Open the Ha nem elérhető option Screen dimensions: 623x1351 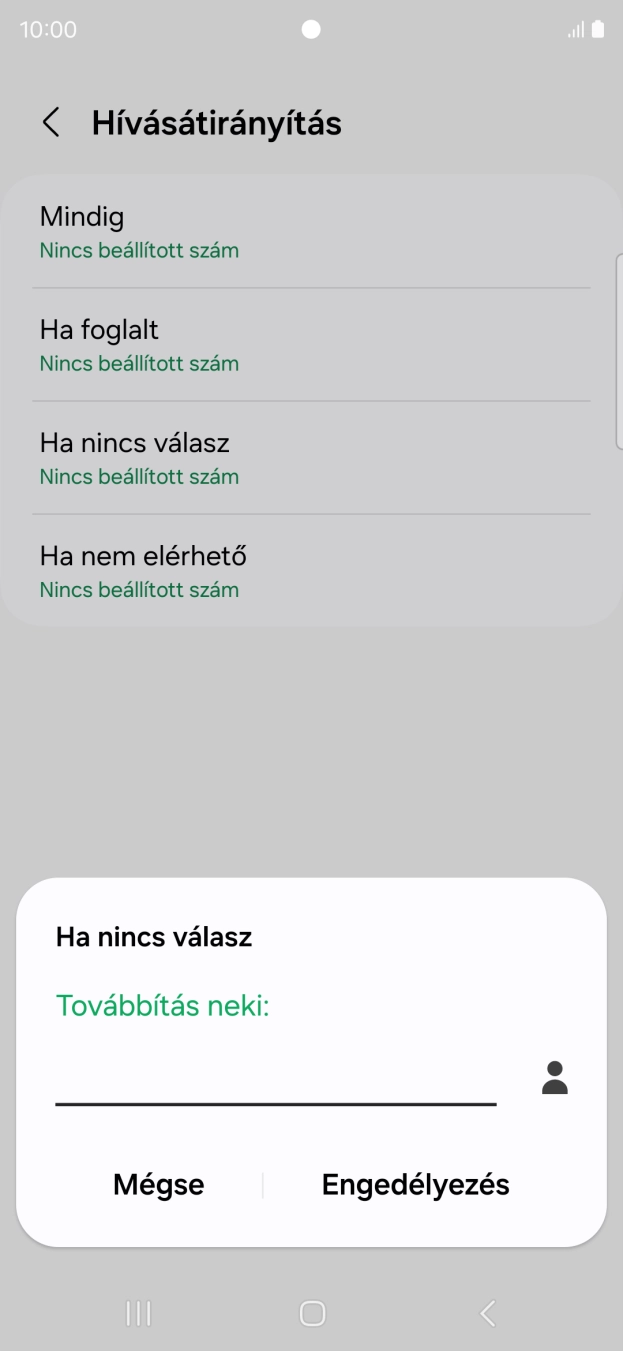click(x=311, y=571)
